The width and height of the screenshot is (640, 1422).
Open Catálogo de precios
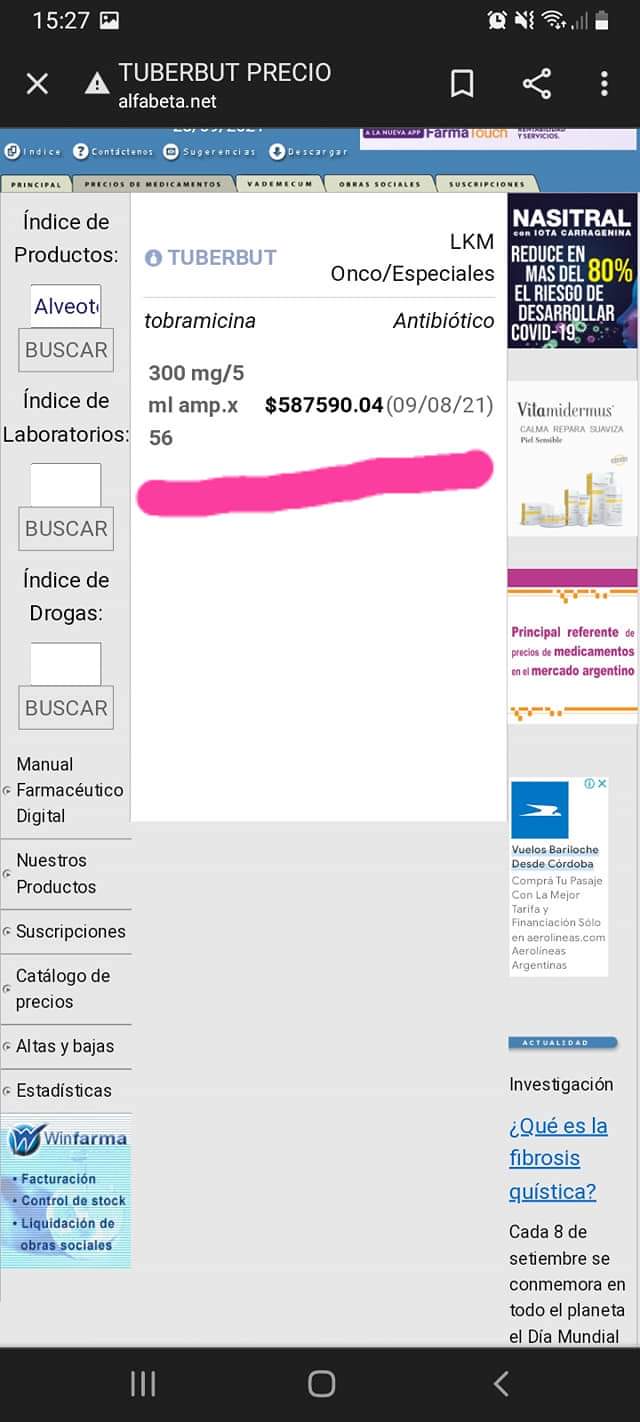62,988
